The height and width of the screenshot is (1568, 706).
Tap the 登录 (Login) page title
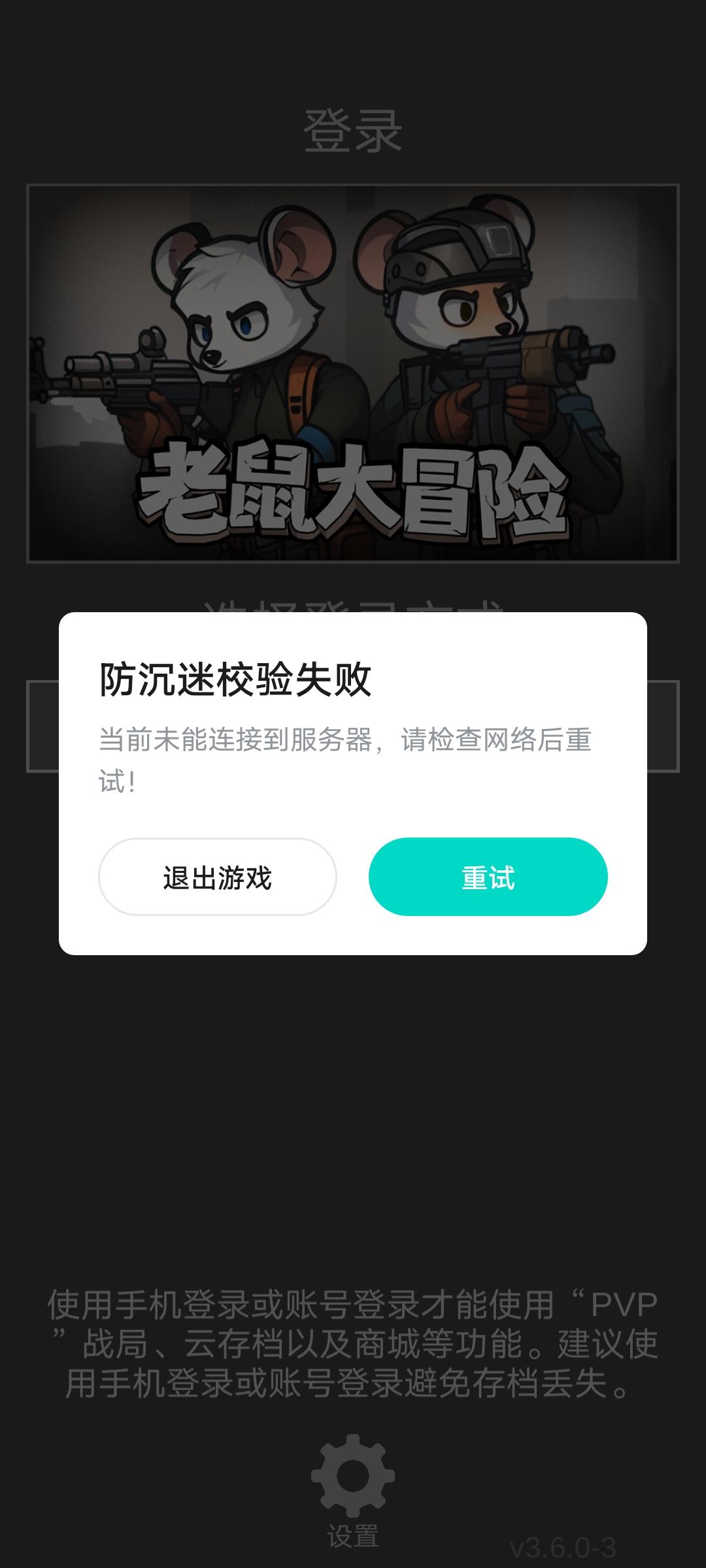click(353, 131)
